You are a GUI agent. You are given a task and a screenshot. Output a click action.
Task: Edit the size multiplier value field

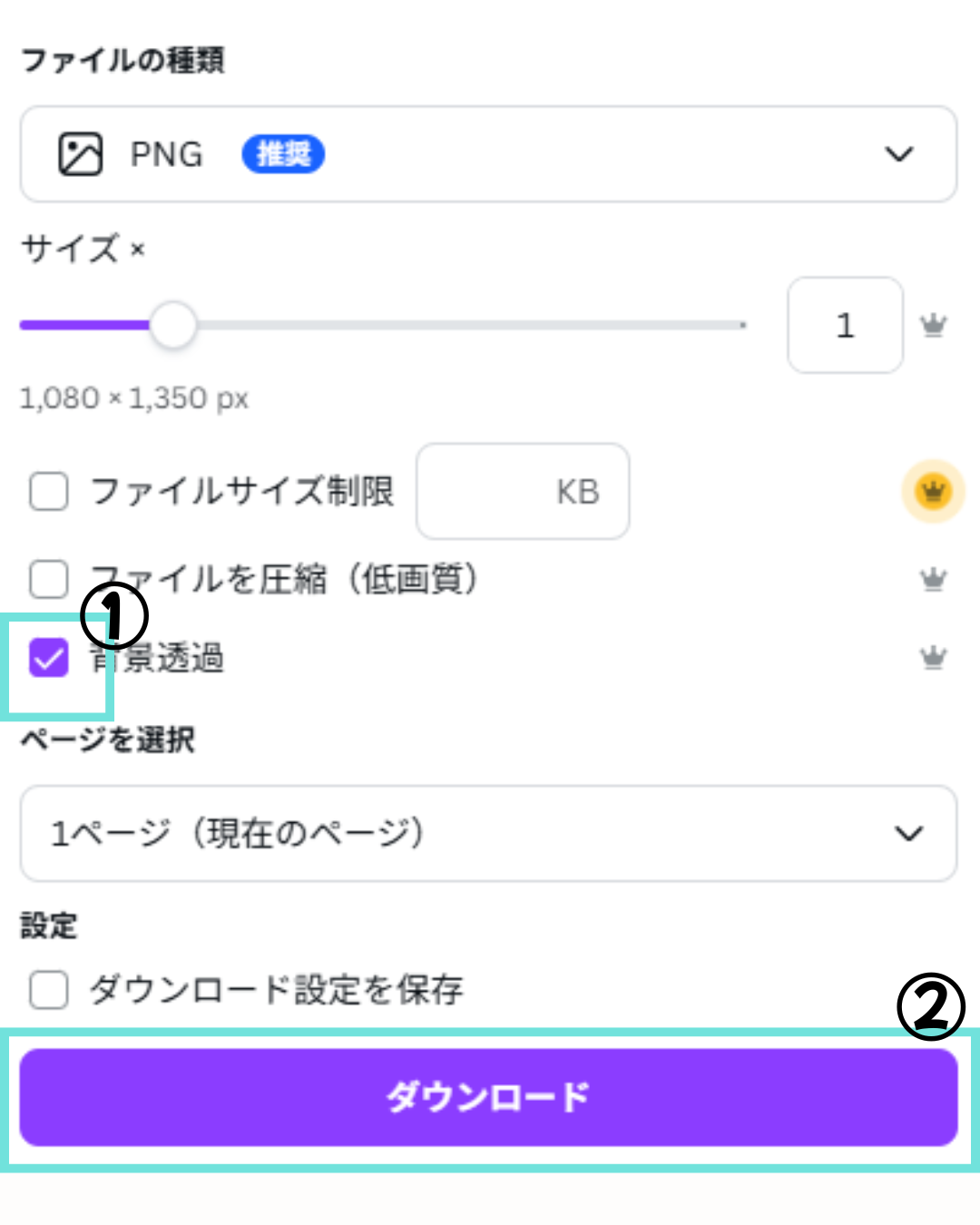845,325
